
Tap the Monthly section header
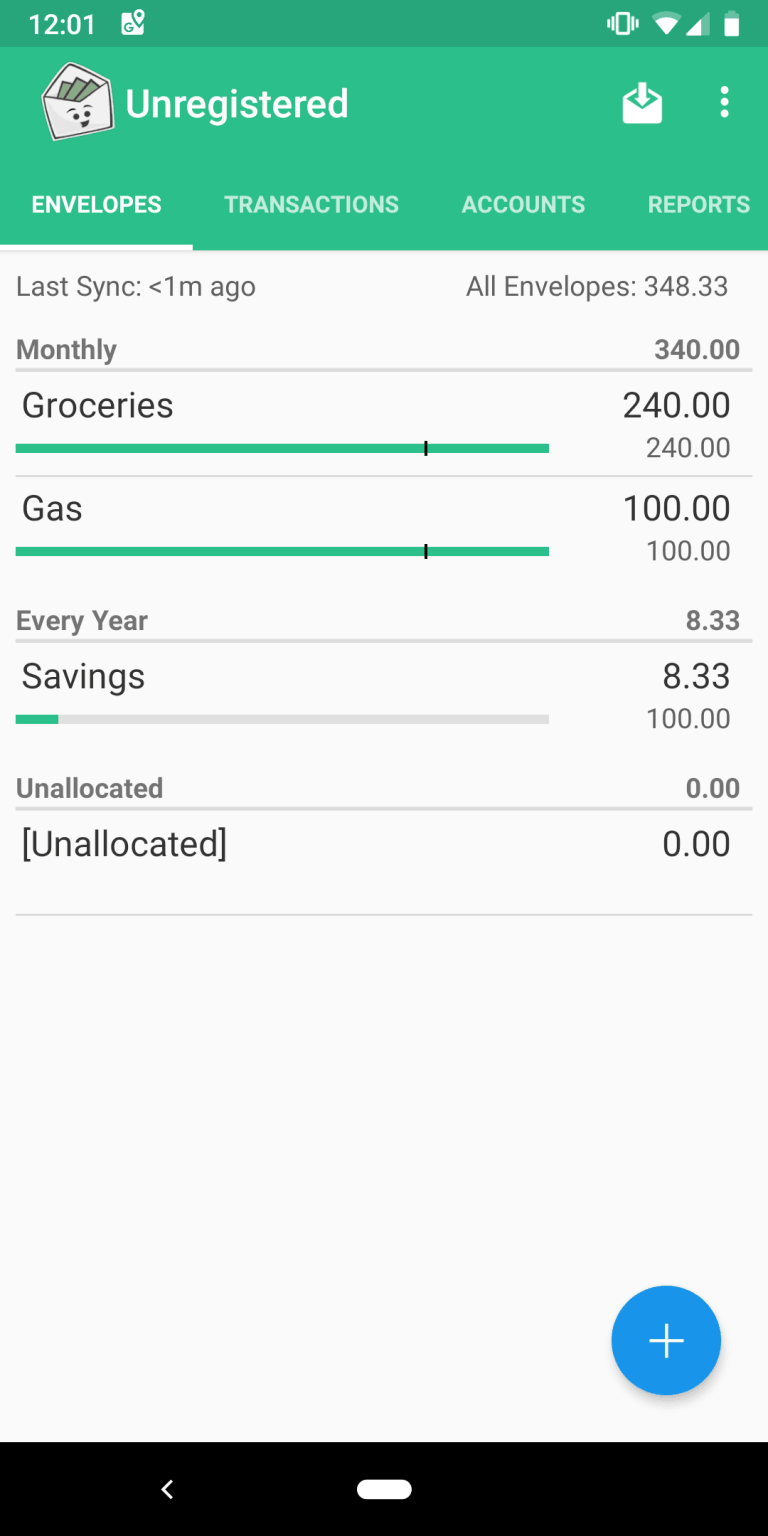pos(384,349)
